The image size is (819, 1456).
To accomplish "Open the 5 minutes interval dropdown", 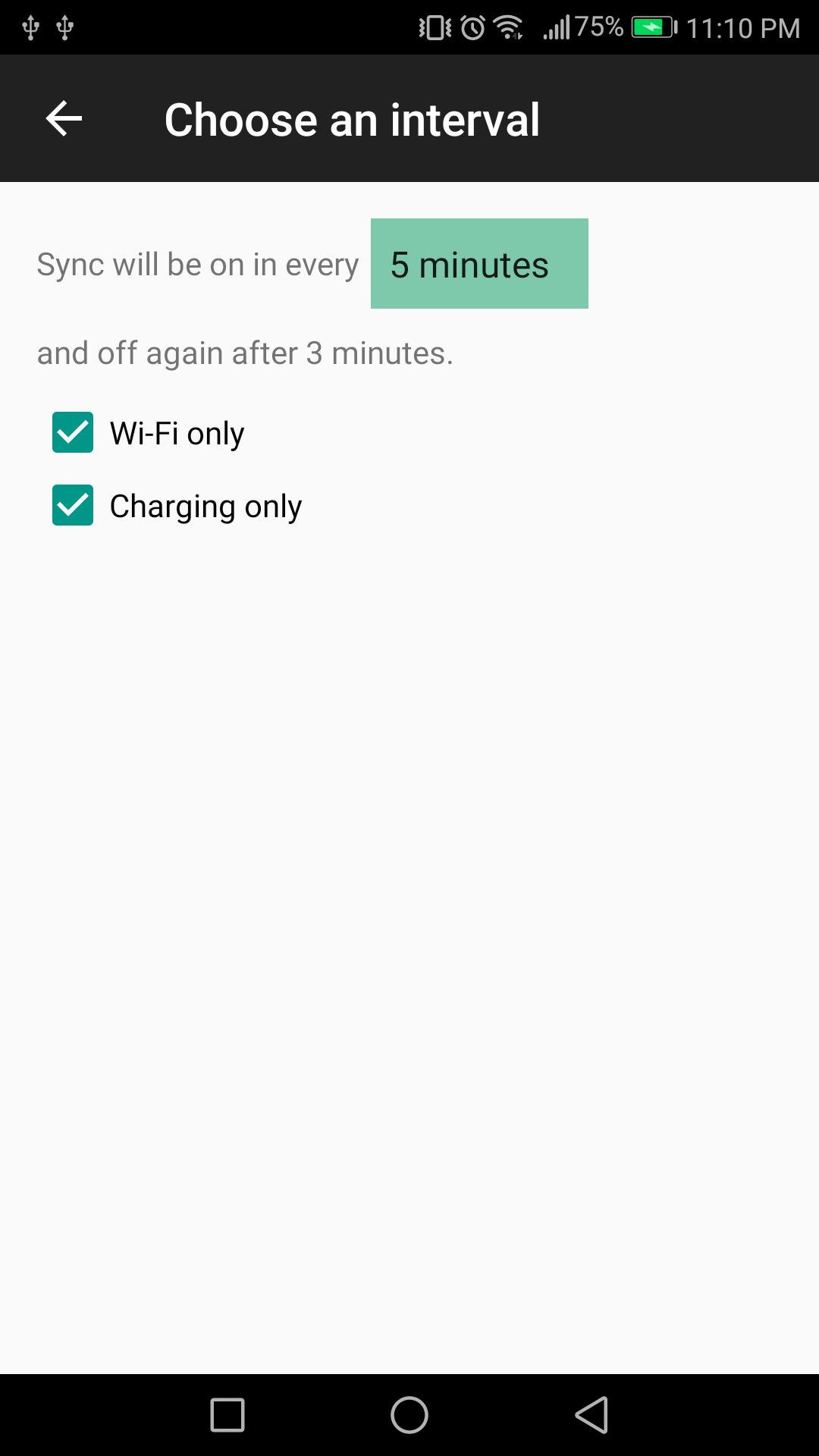I will point(479,264).
